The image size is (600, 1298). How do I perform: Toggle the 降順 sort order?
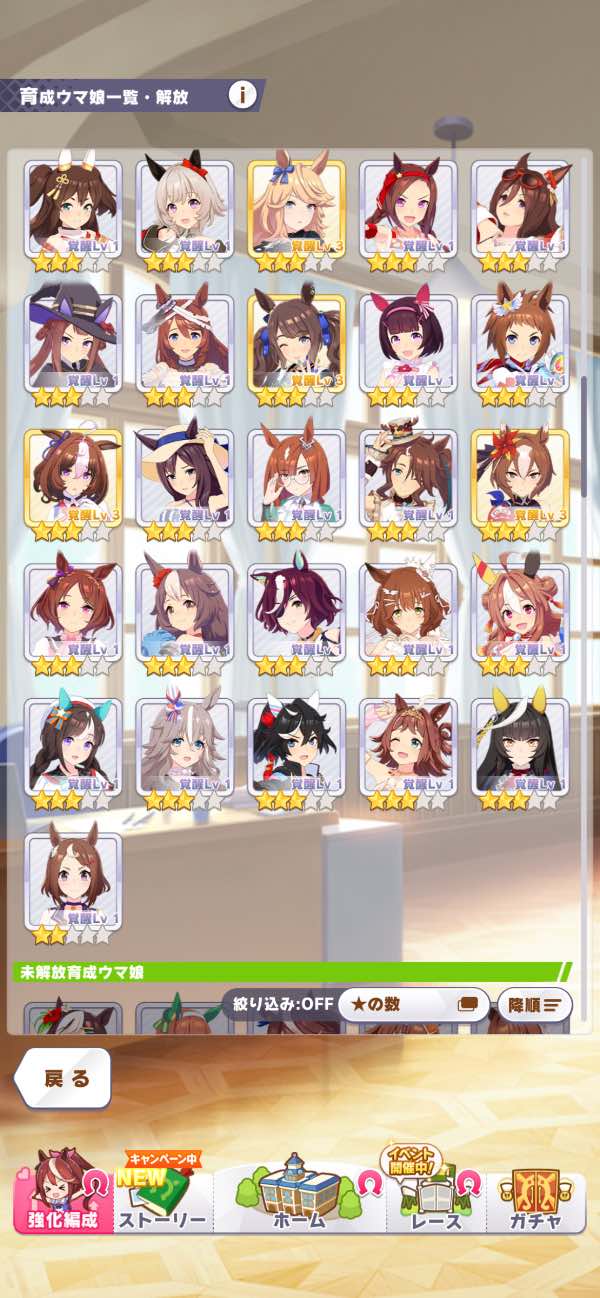point(534,1004)
